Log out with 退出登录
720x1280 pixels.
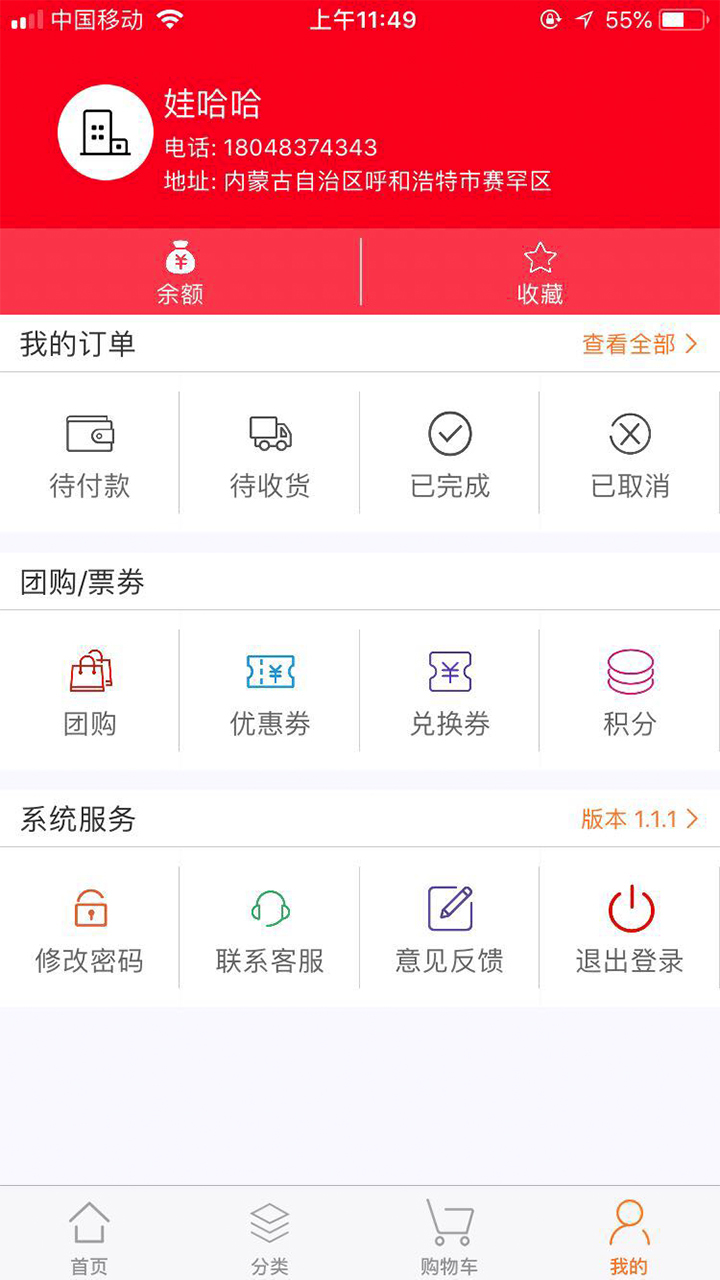[x=630, y=930]
